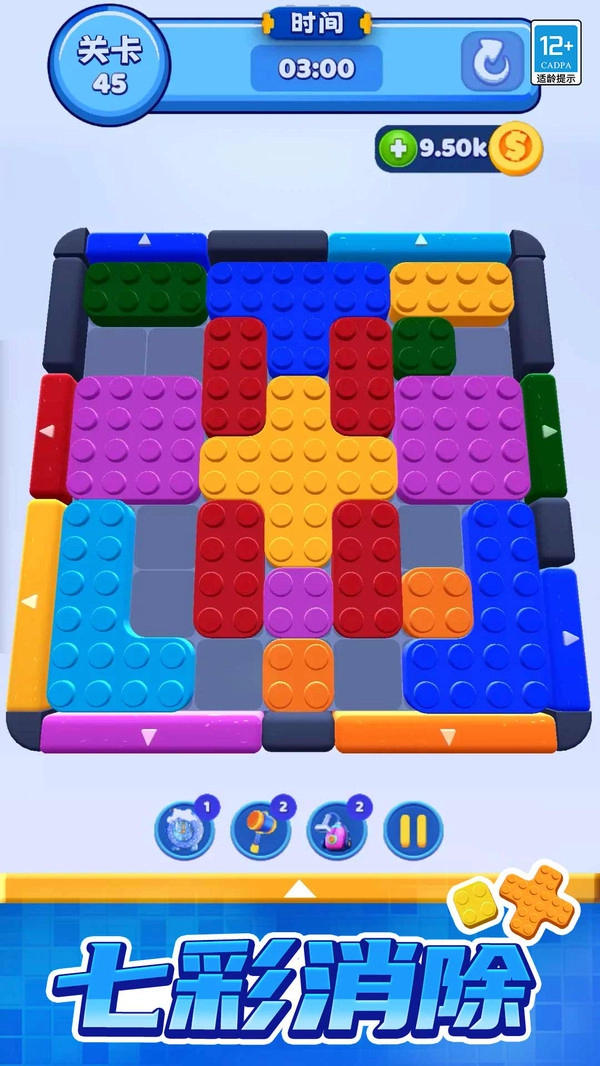
Task: Activate the hammer booster
Action: click(260, 830)
